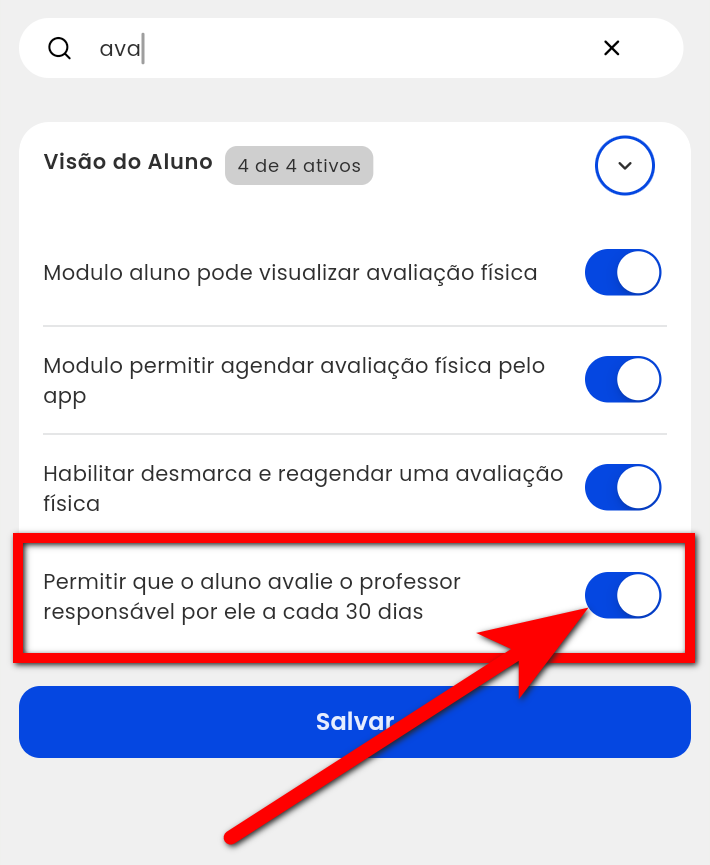The image size is (710, 865).
Task: Disable 'agendar avaliação física pelo app' switch
Action: click(x=622, y=380)
